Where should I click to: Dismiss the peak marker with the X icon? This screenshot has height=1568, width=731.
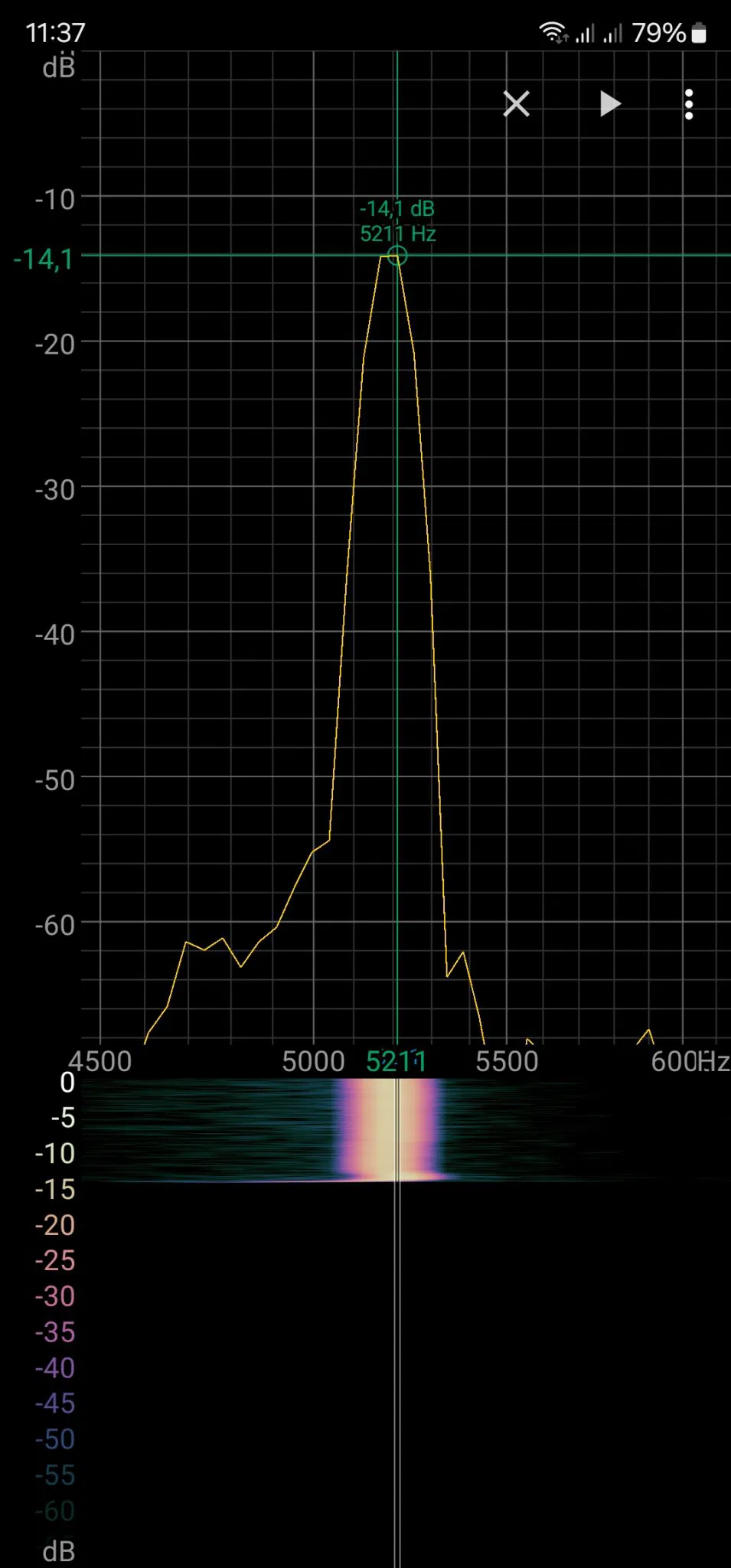pyautogui.click(x=517, y=103)
